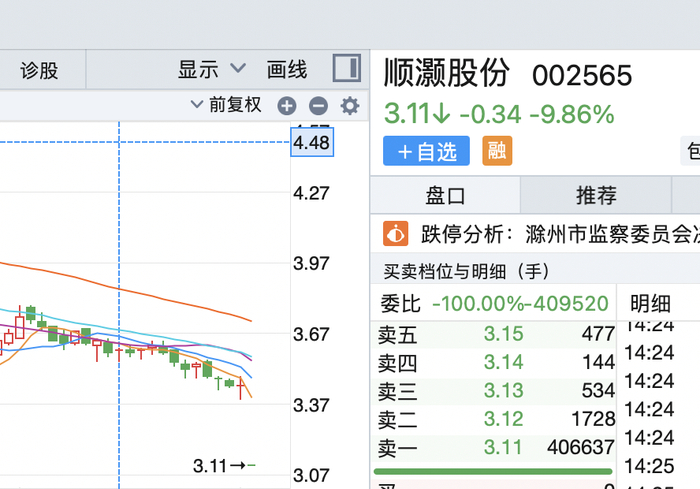Open the 前复权 adjustment dropdown
Screen dimensions: 700x489
click(226, 104)
